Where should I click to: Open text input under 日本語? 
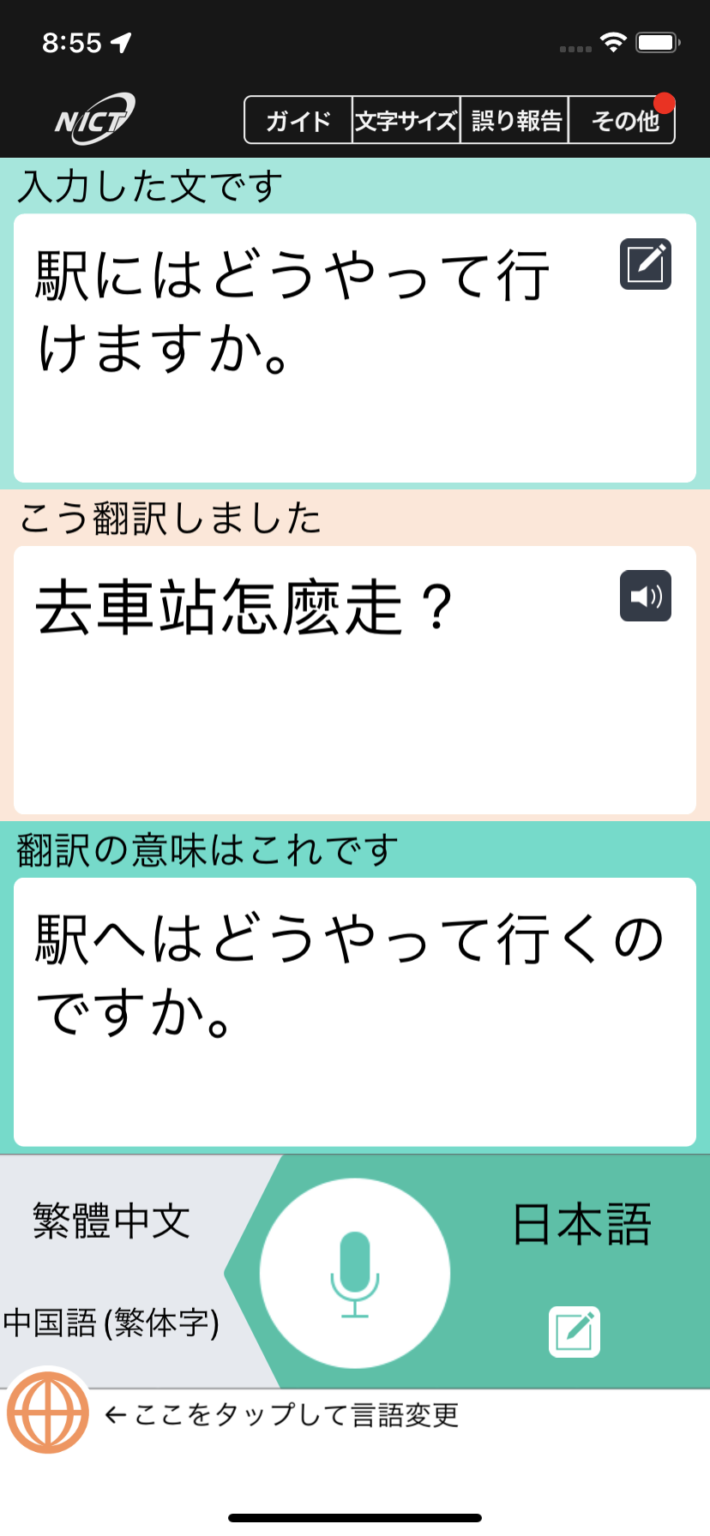tap(575, 1331)
